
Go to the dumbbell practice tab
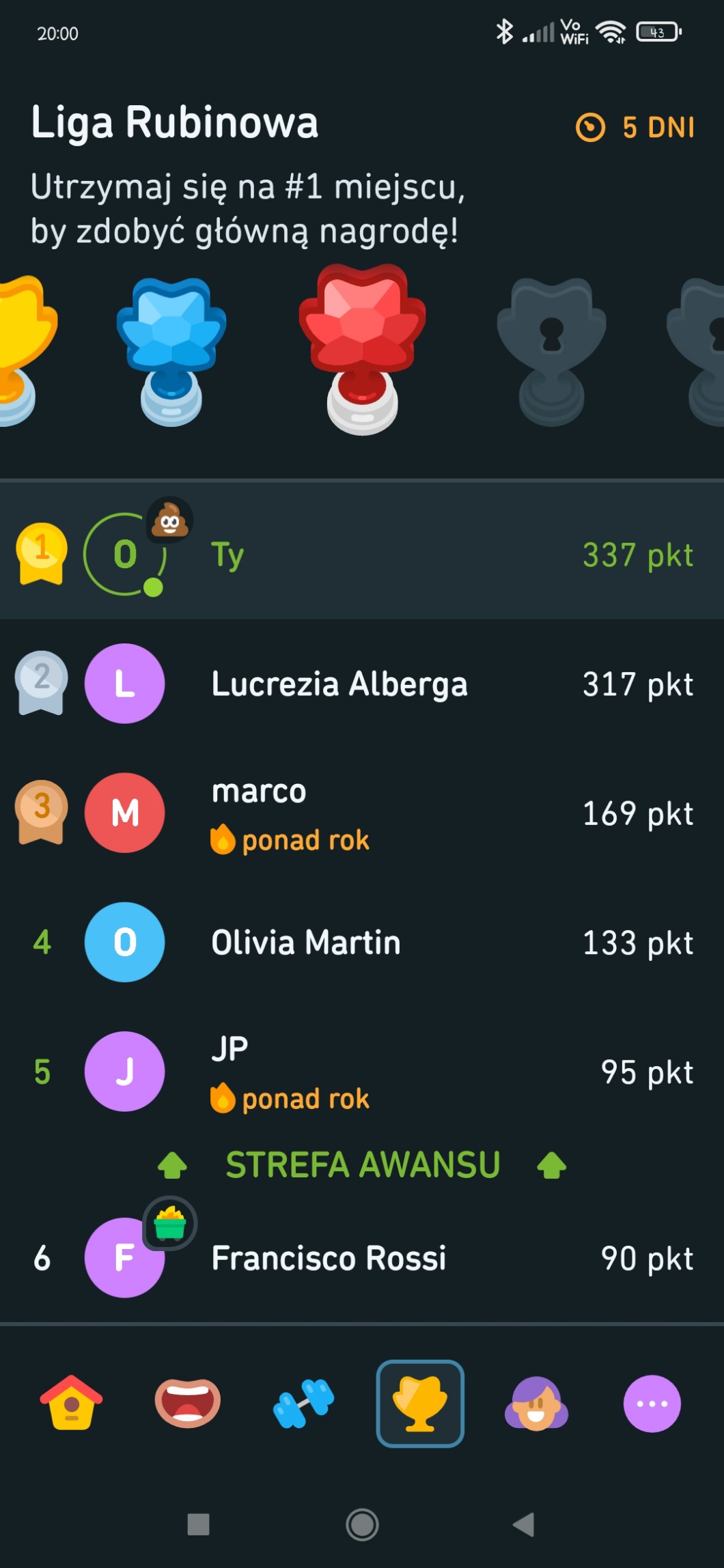(x=304, y=1403)
